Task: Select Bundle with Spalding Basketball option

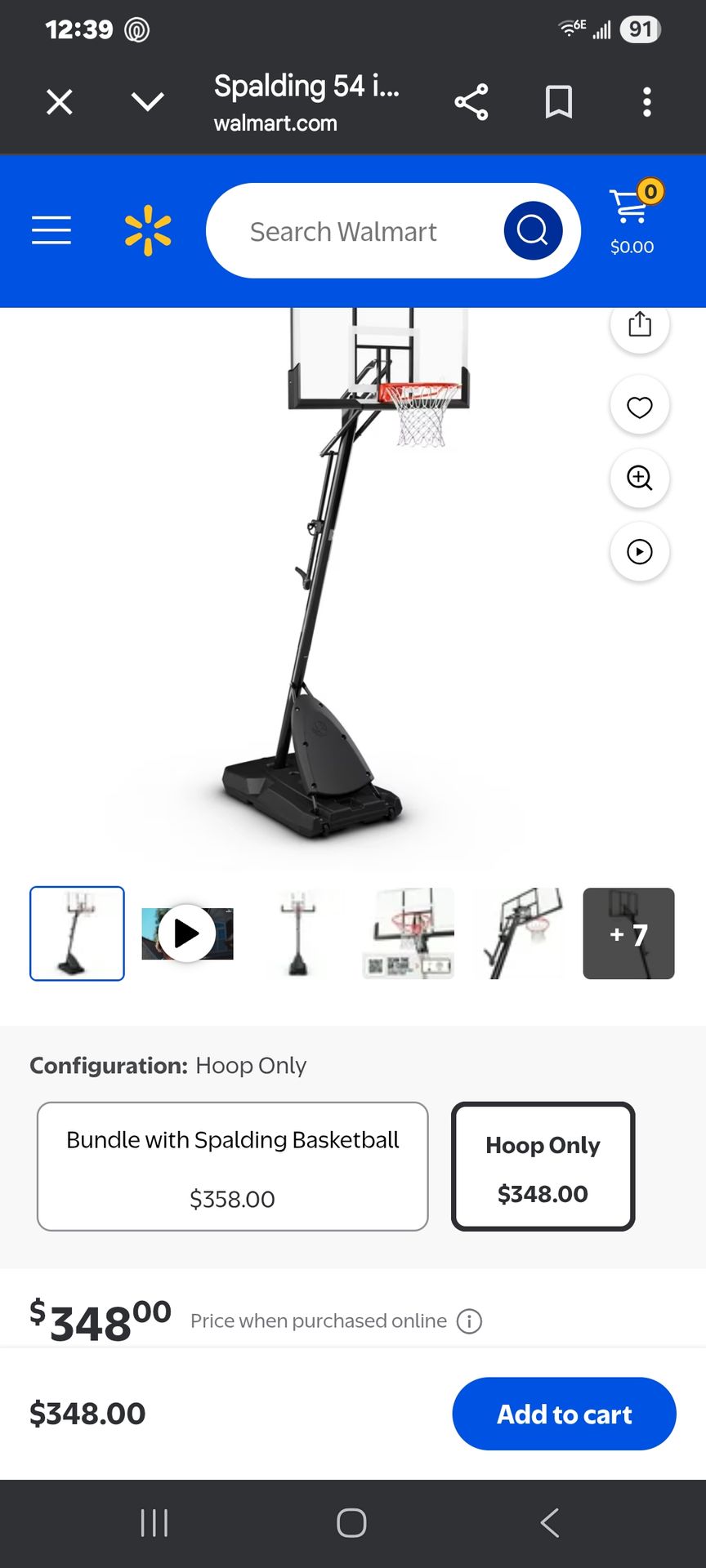Action: point(233,1166)
